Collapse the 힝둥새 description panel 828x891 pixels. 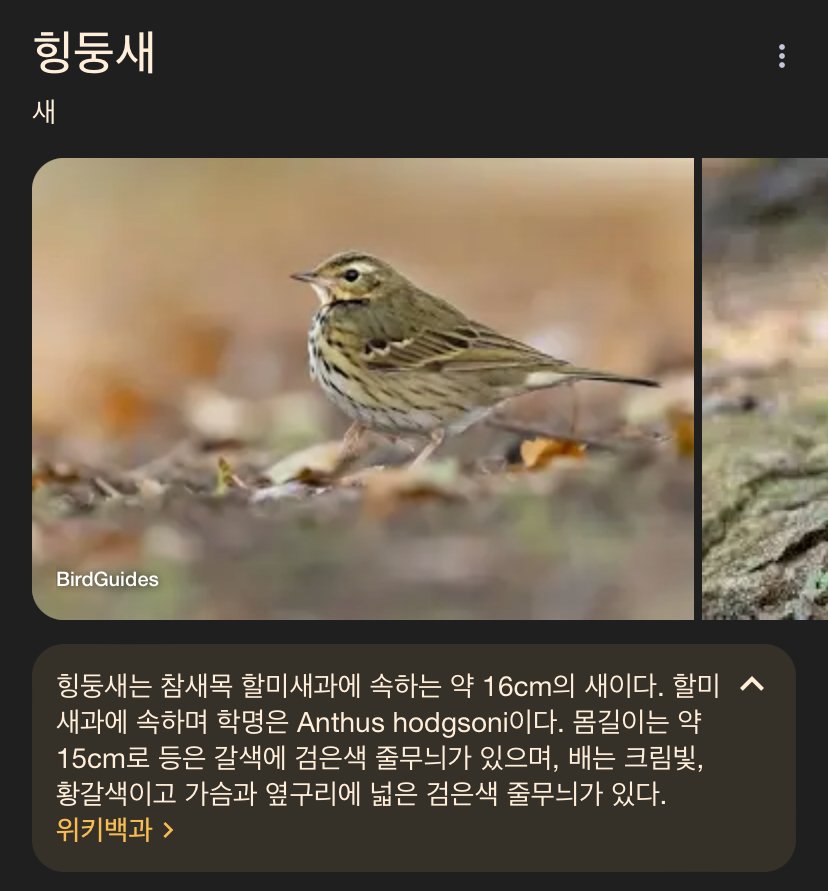751,685
